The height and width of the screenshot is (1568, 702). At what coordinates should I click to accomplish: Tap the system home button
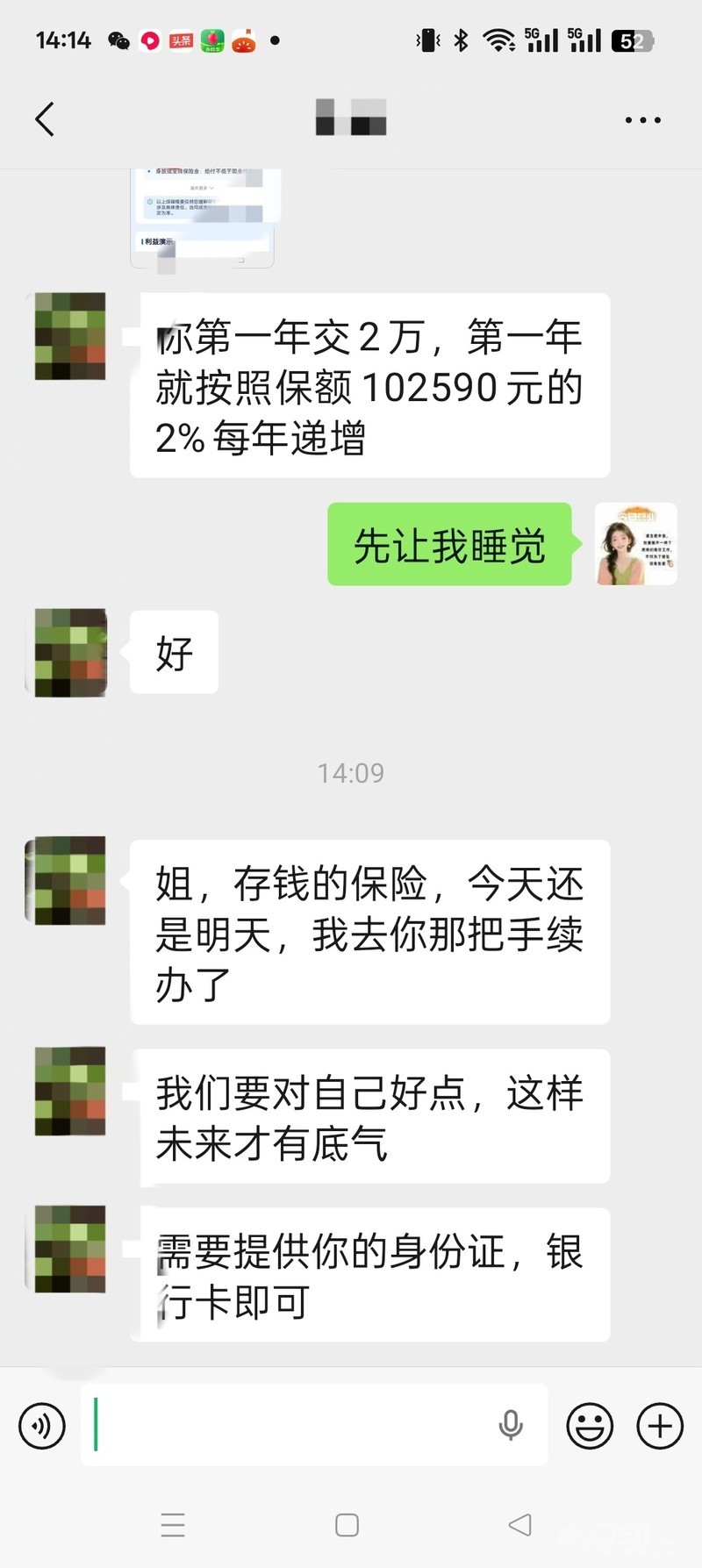tap(347, 1524)
